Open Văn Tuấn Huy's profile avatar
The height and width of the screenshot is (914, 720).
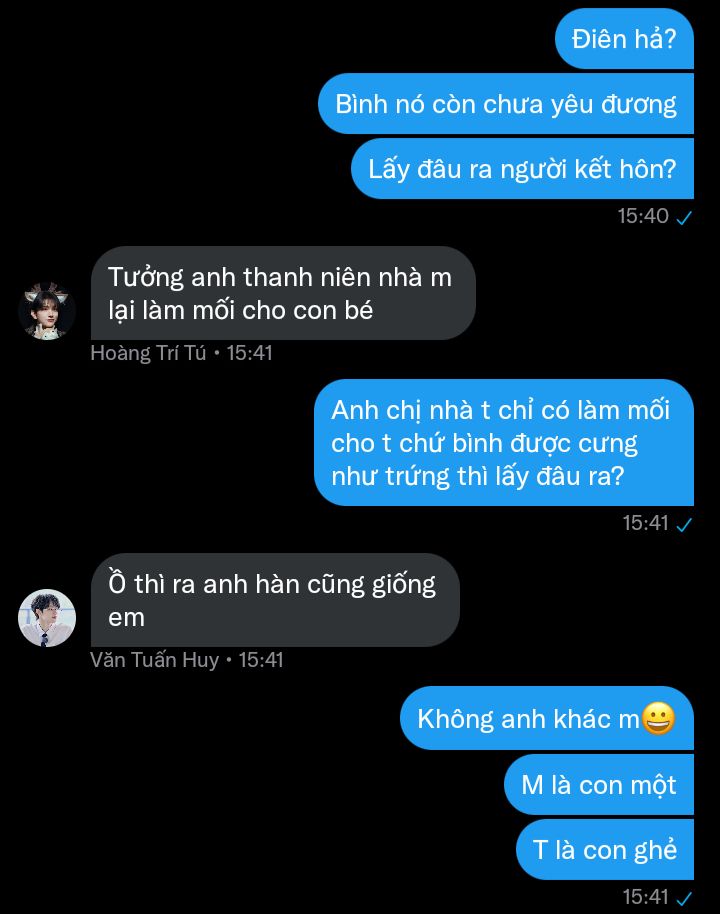pos(47,618)
